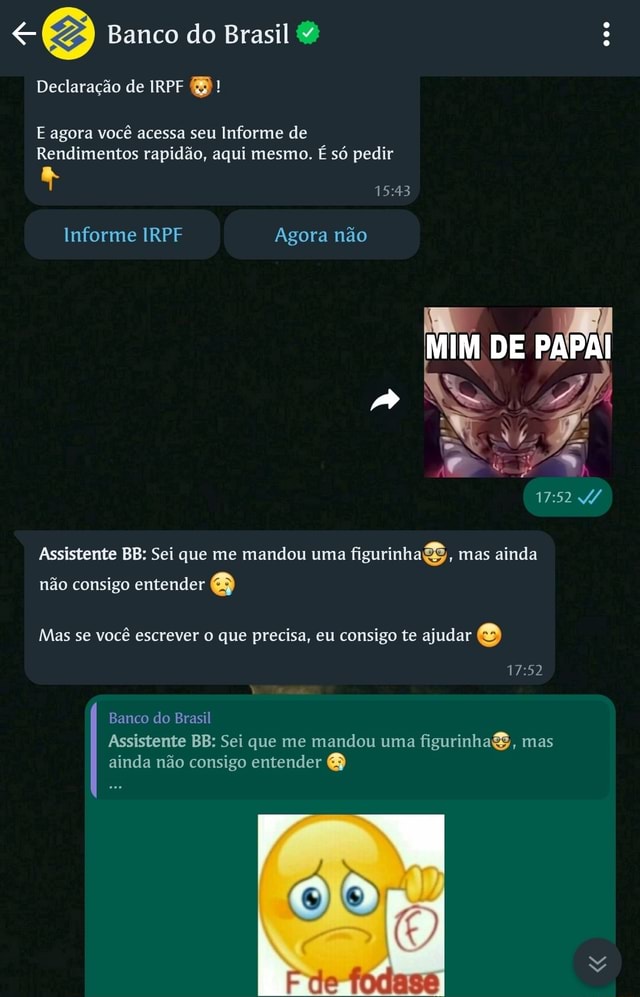640x997 pixels.
Task: Jump to the quoted Assistente BB message
Action: click(350, 750)
